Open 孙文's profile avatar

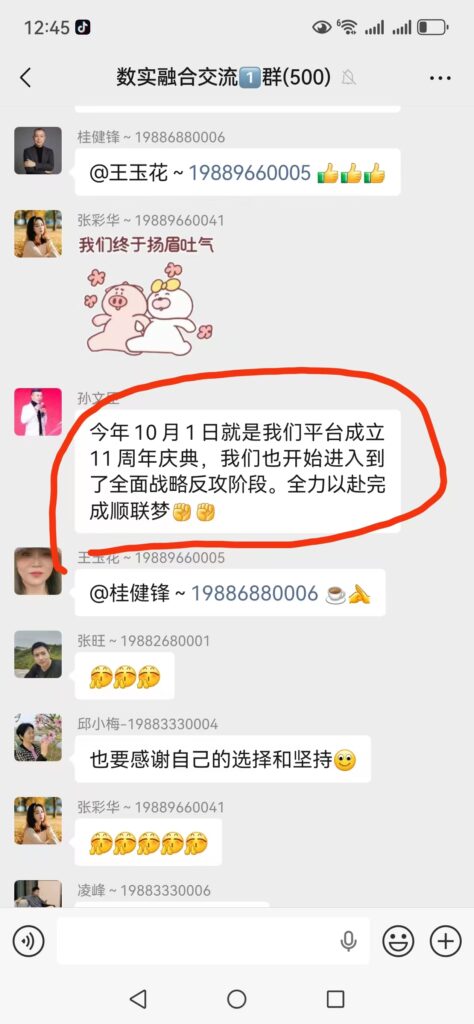point(38,412)
